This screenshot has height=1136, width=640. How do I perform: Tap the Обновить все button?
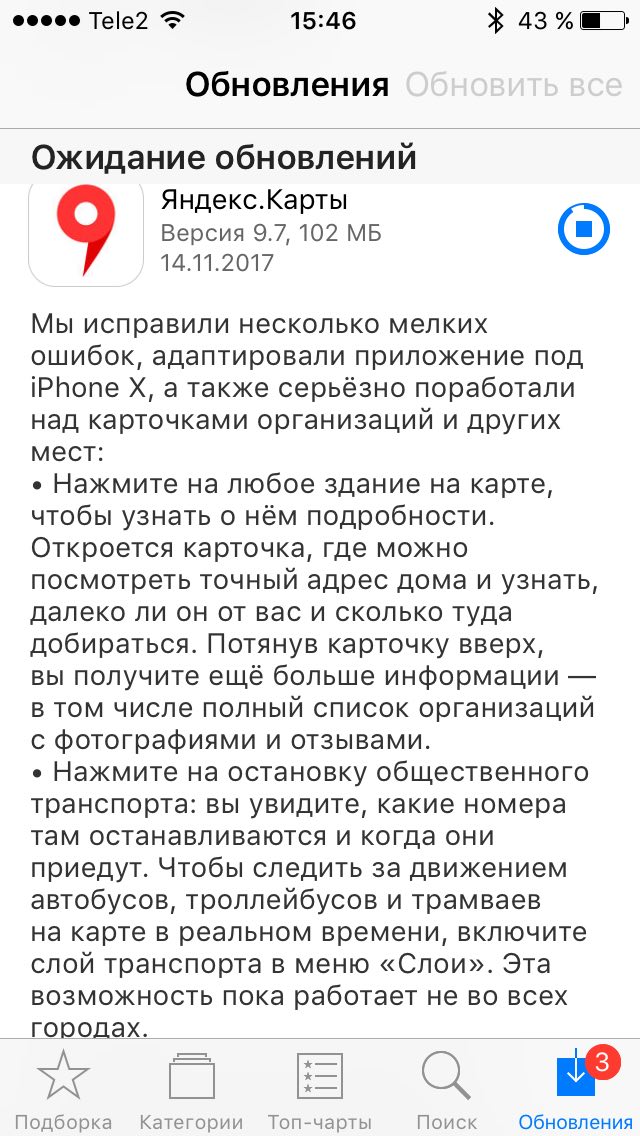pyautogui.click(x=514, y=85)
